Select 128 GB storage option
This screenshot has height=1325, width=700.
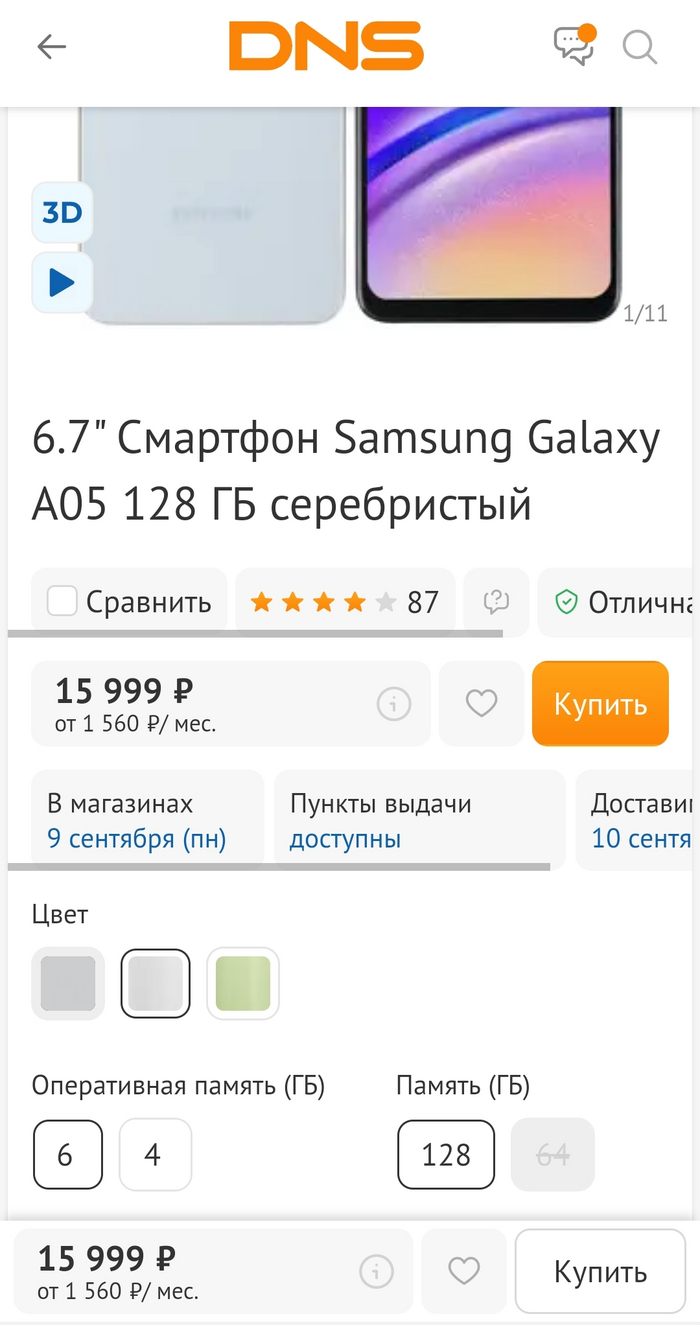(x=446, y=1155)
